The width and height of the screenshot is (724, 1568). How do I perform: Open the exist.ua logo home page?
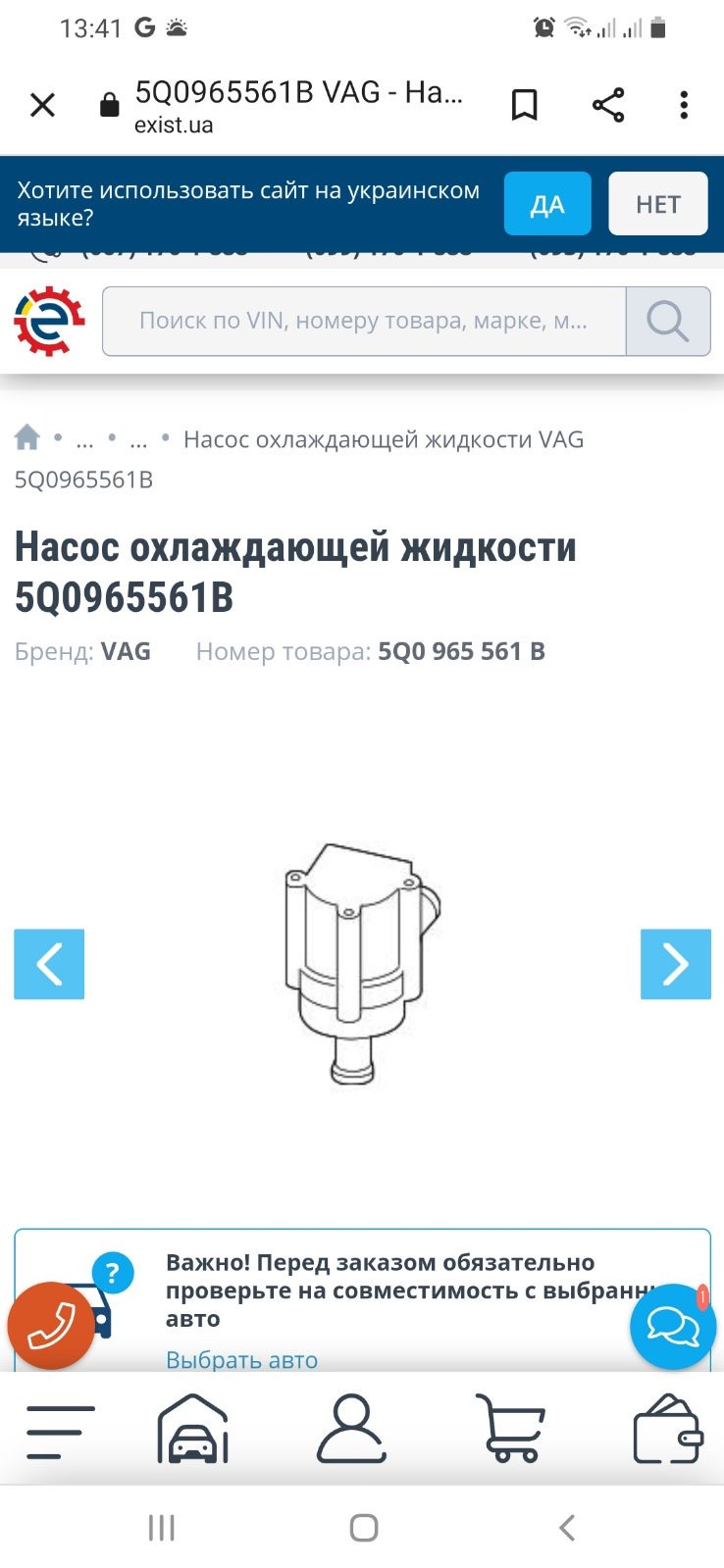[x=49, y=321]
